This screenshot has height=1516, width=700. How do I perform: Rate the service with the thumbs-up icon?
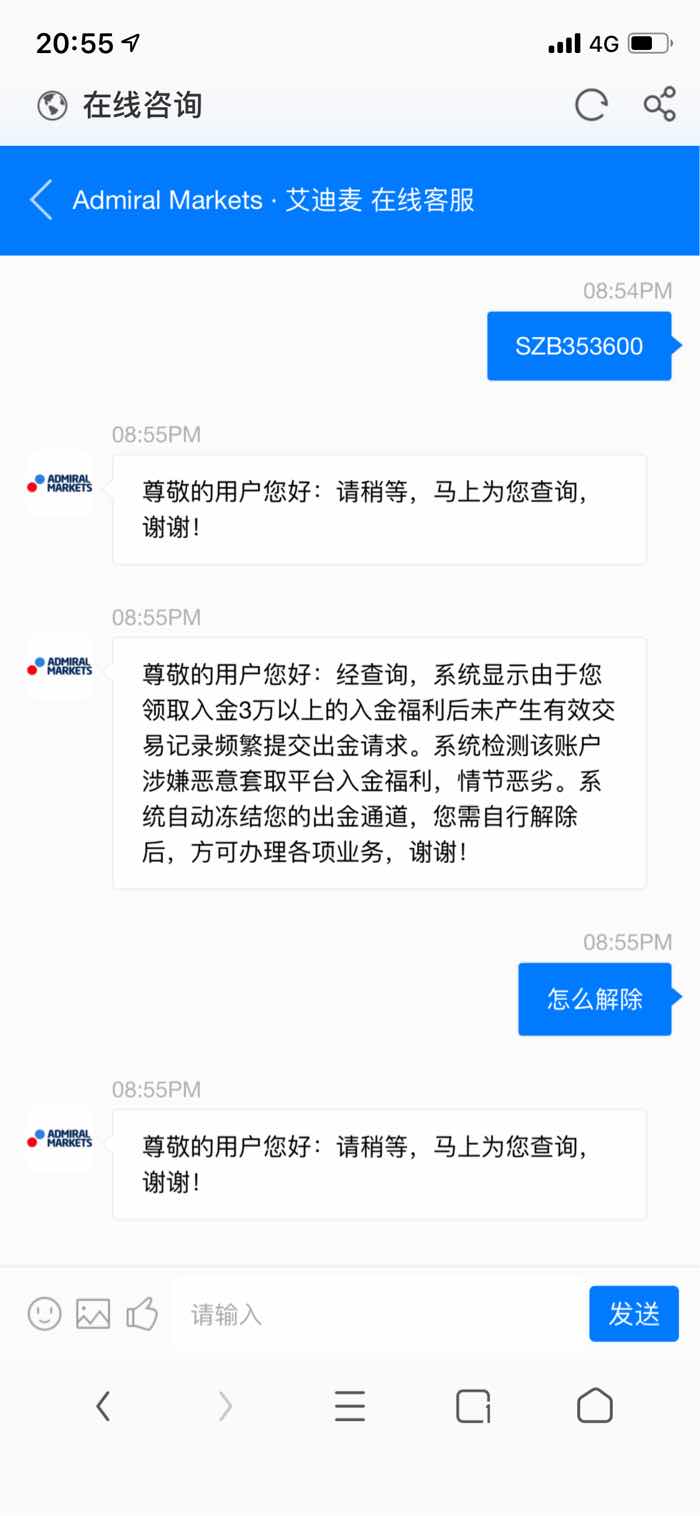(x=142, y=1313)
